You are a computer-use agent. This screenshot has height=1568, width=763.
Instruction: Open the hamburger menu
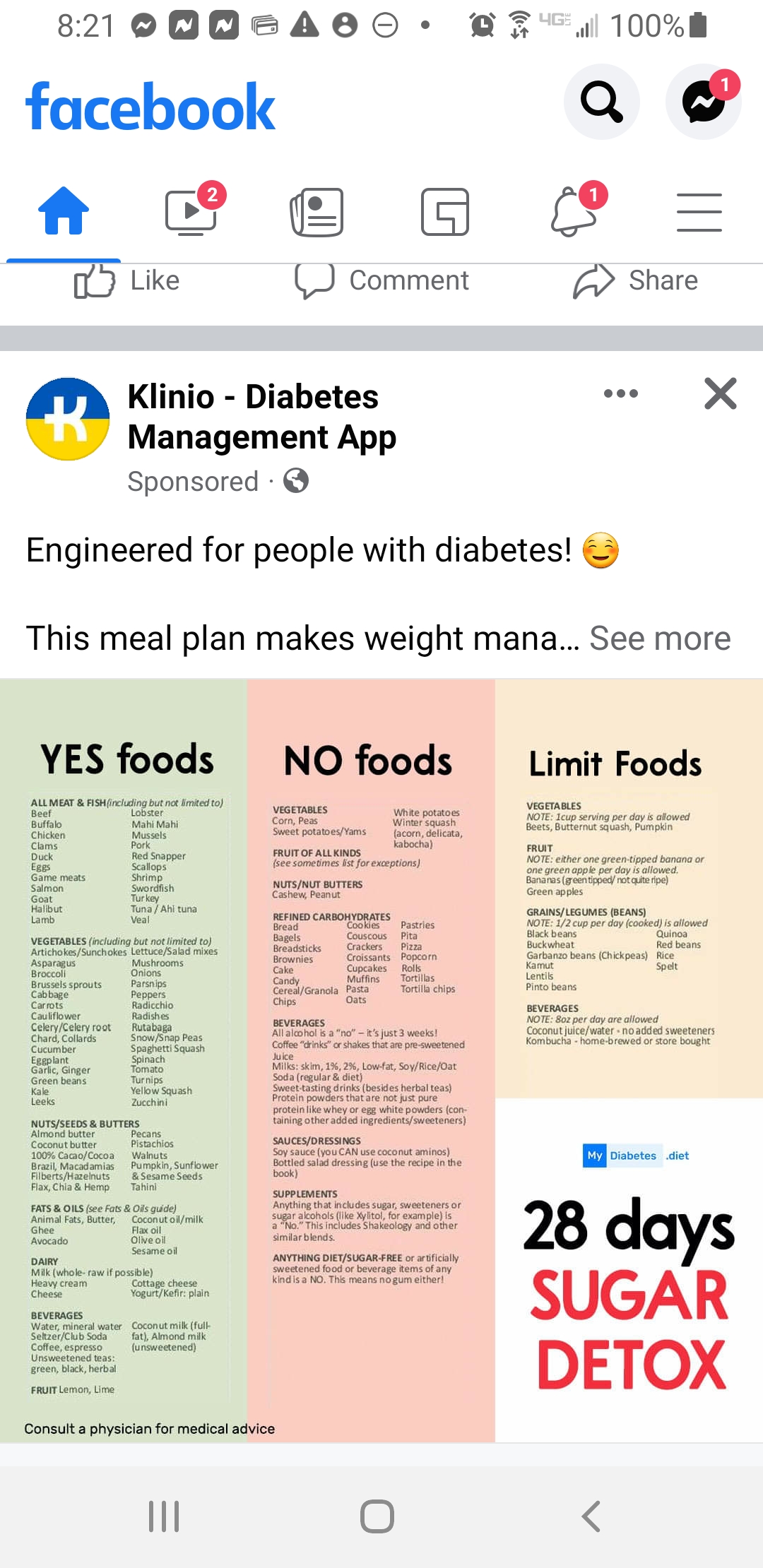[699, 211]
